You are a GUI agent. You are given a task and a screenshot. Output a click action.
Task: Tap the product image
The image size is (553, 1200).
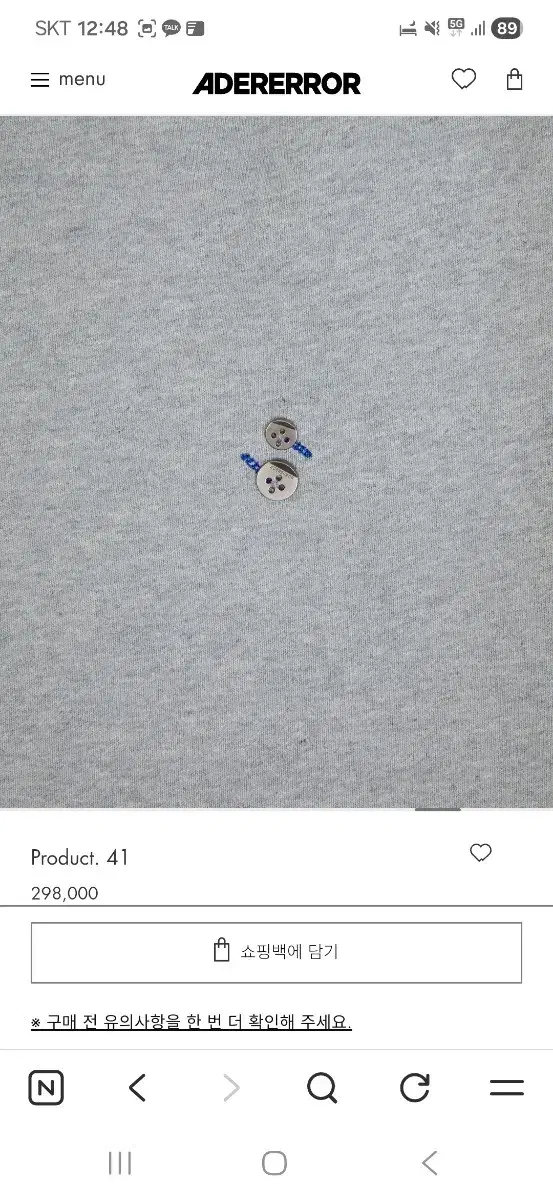(276, 462)
